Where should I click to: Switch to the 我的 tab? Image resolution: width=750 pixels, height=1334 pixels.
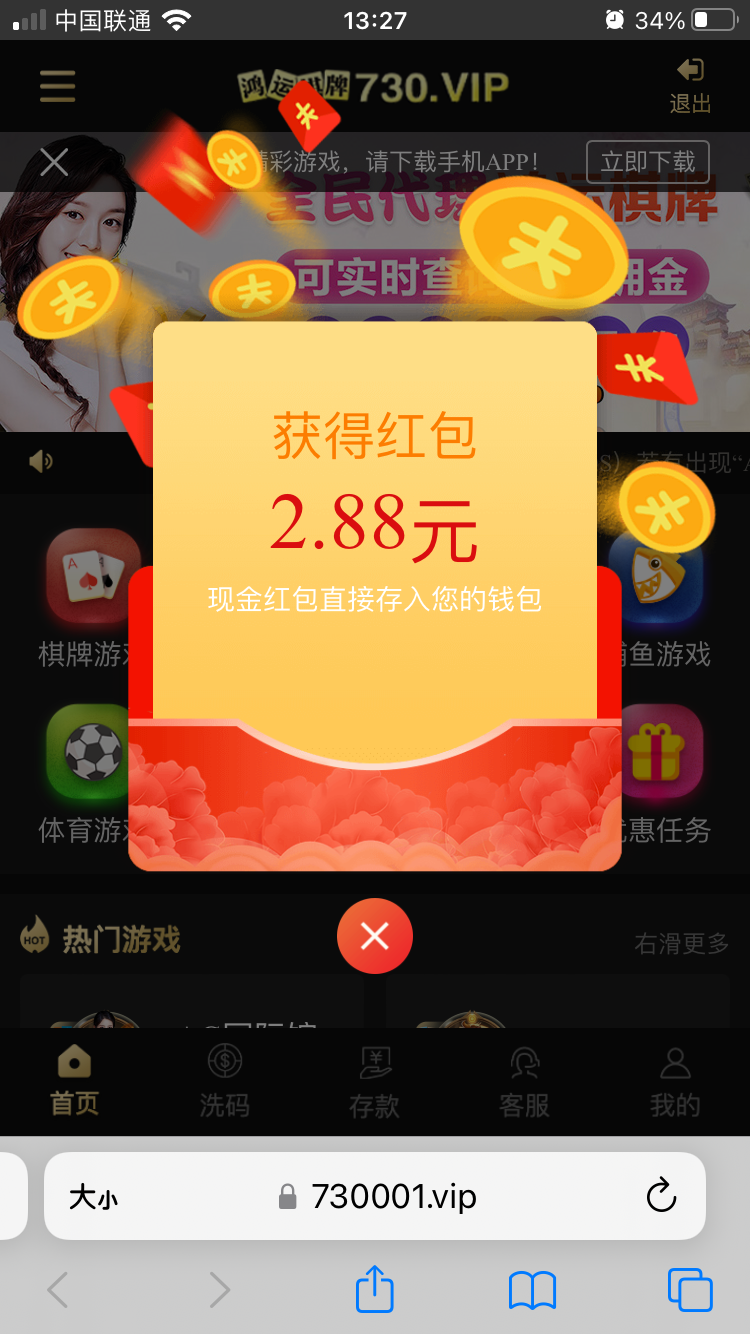click(675, 1082)
